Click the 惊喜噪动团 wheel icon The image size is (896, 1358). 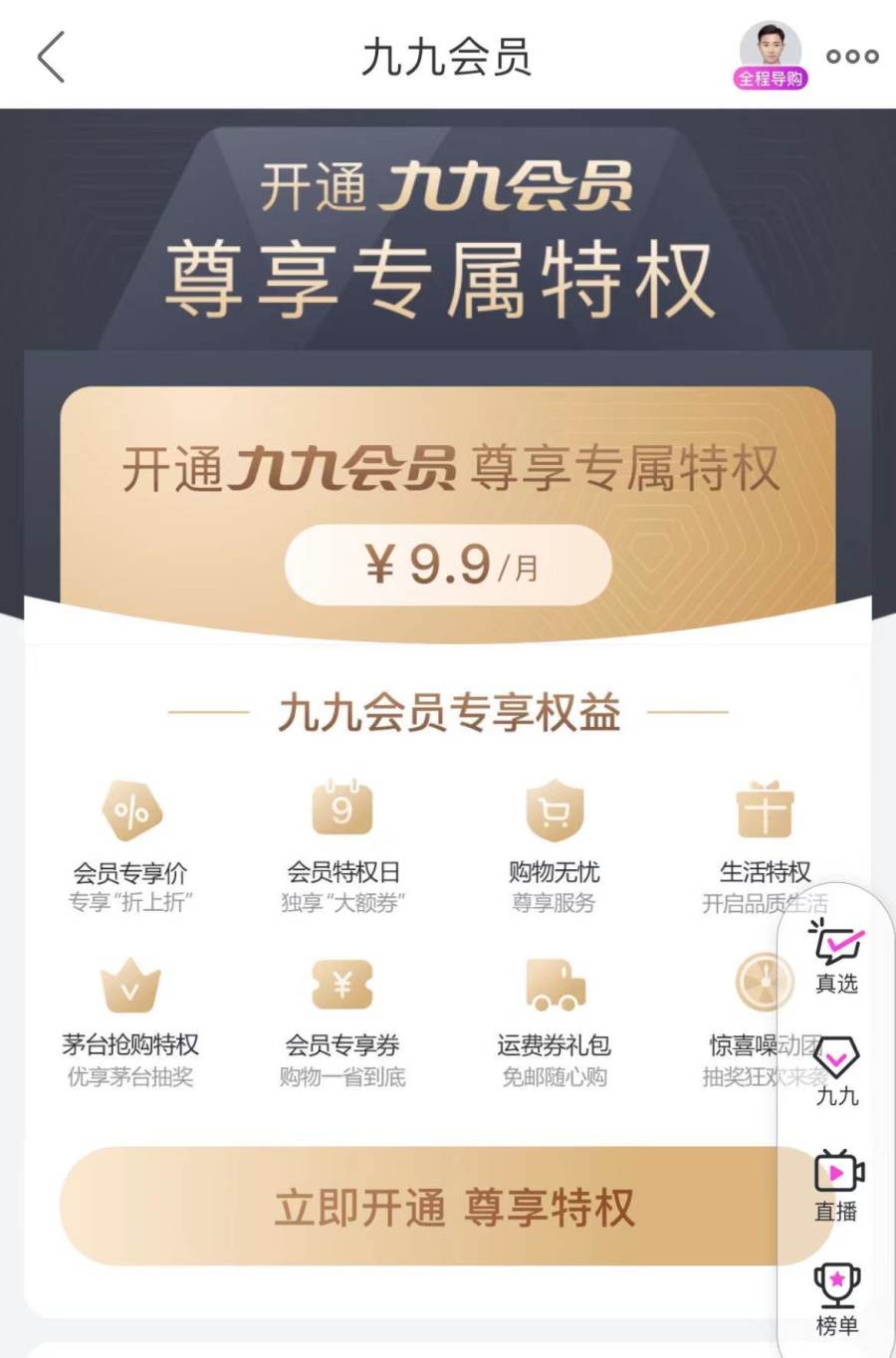click(762, 986)
